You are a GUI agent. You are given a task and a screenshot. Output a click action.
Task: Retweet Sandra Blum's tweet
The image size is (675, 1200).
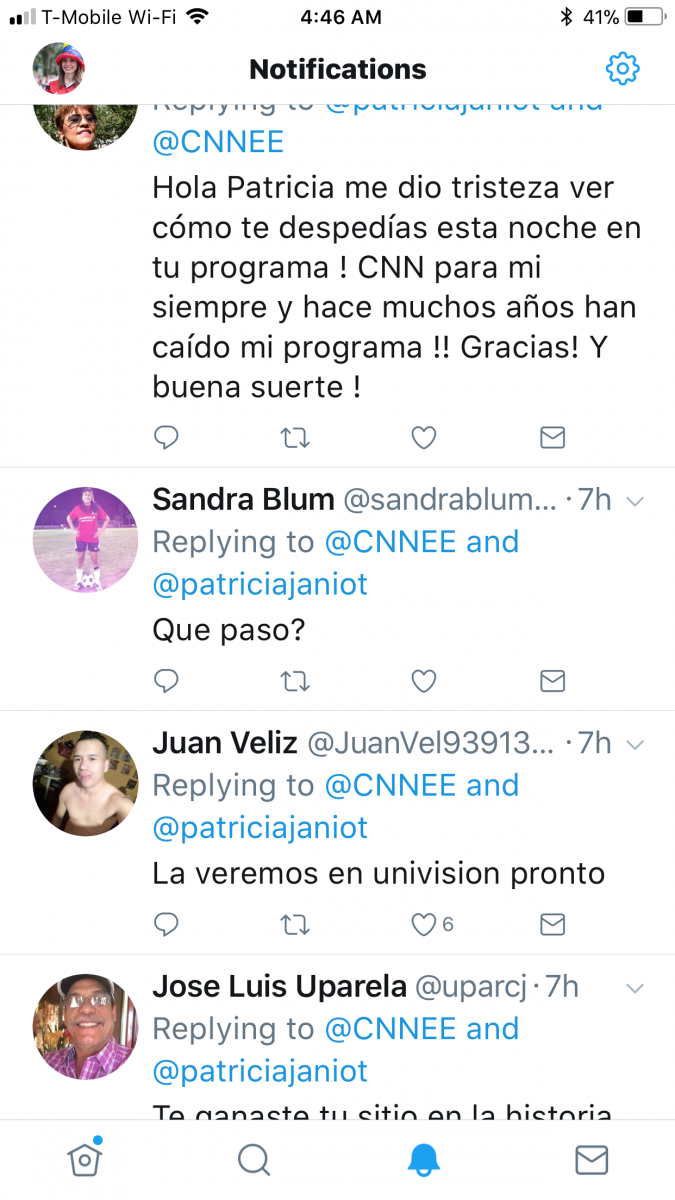point(295,681)
